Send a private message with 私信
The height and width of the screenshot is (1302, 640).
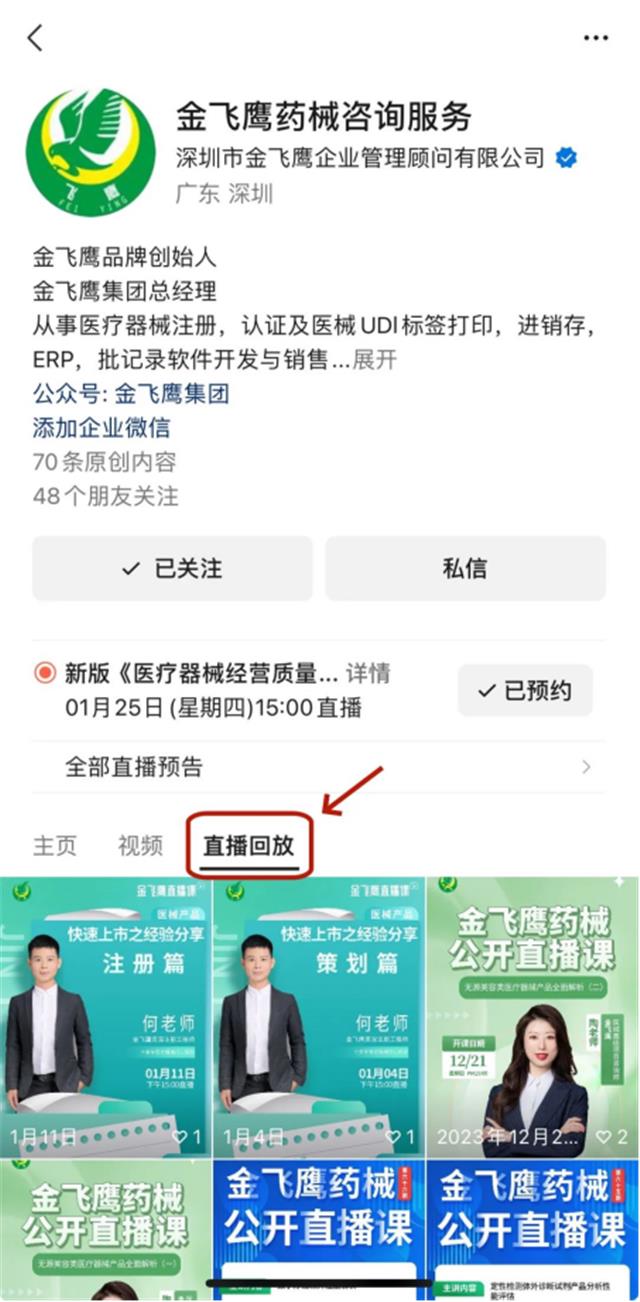(465, 568)
